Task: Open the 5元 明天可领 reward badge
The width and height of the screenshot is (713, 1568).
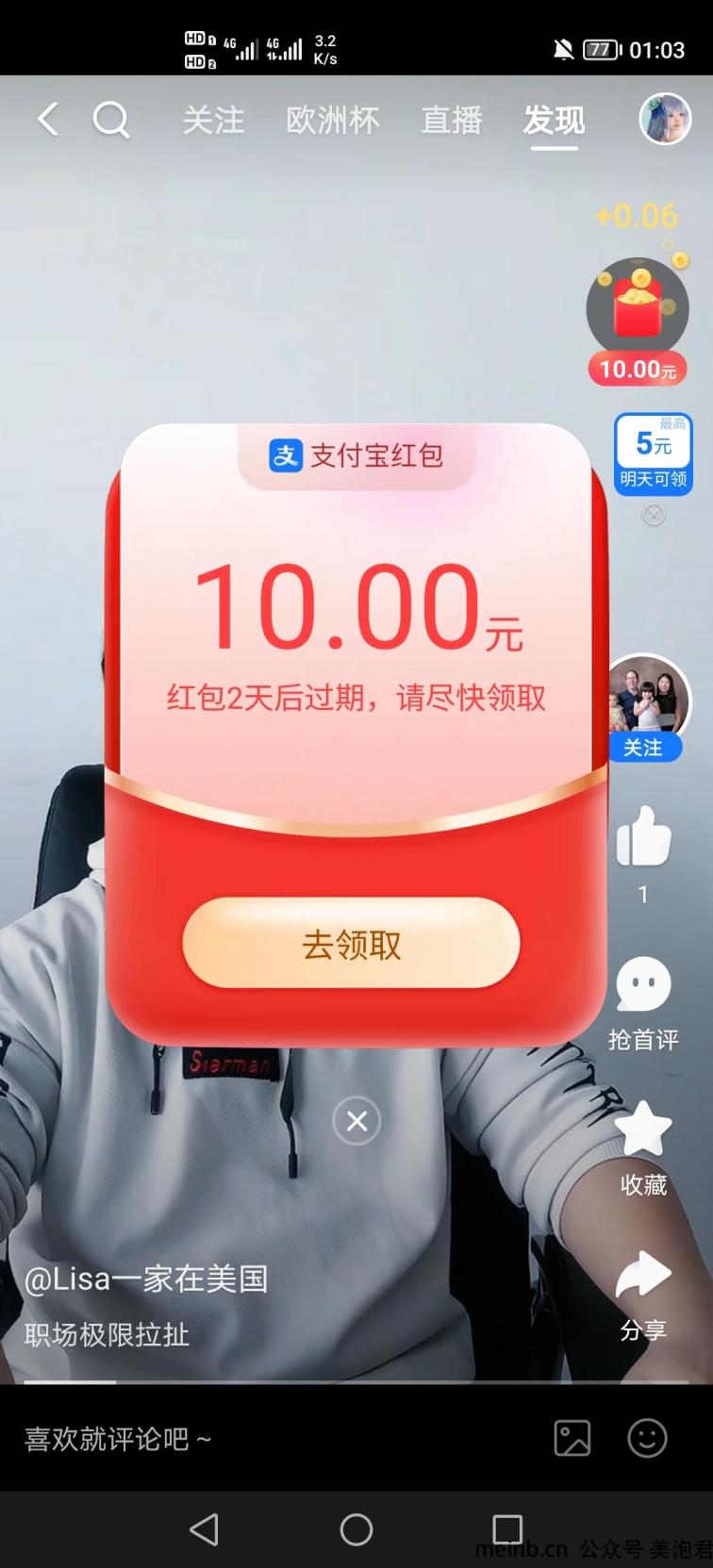Action: tap(654, 454)
